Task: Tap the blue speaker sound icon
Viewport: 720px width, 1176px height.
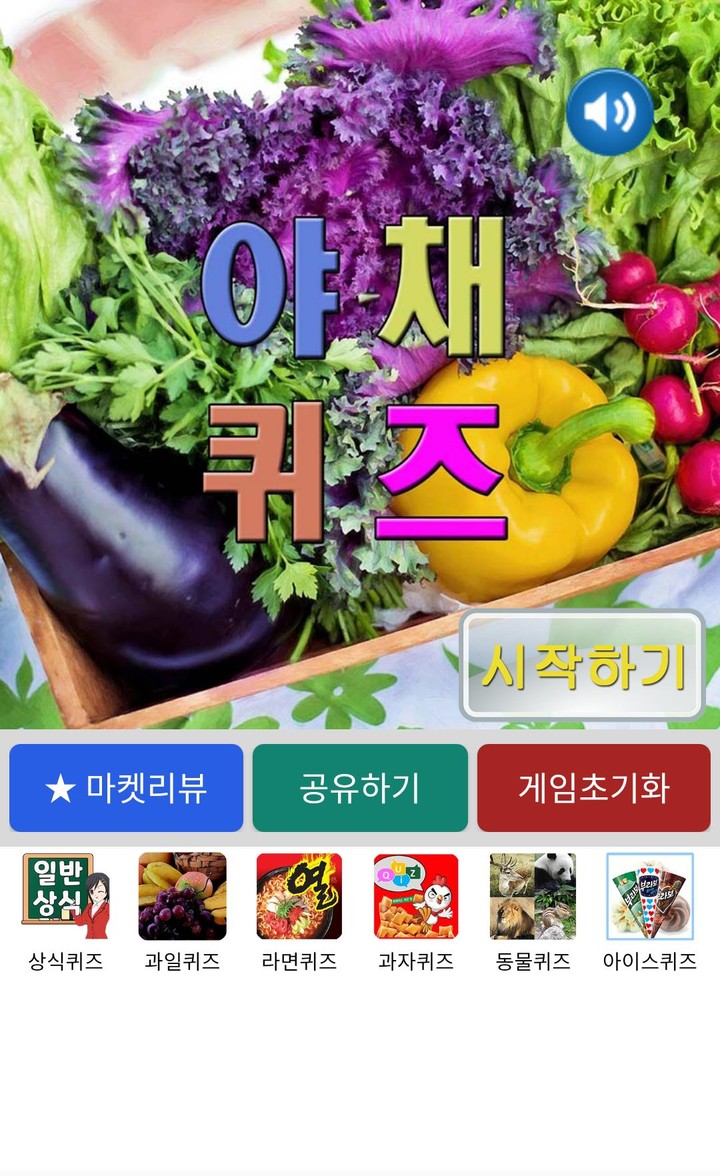Action: [612, 113]
